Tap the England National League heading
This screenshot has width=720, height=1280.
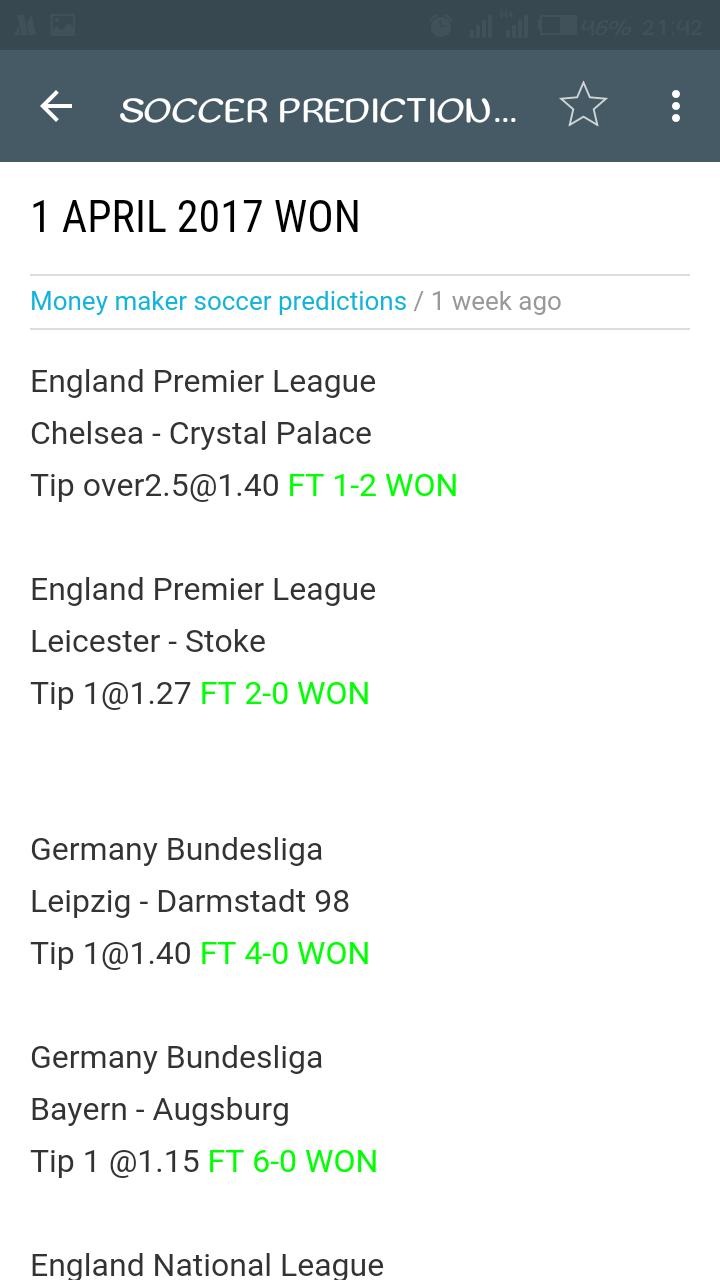[207, 1263]
